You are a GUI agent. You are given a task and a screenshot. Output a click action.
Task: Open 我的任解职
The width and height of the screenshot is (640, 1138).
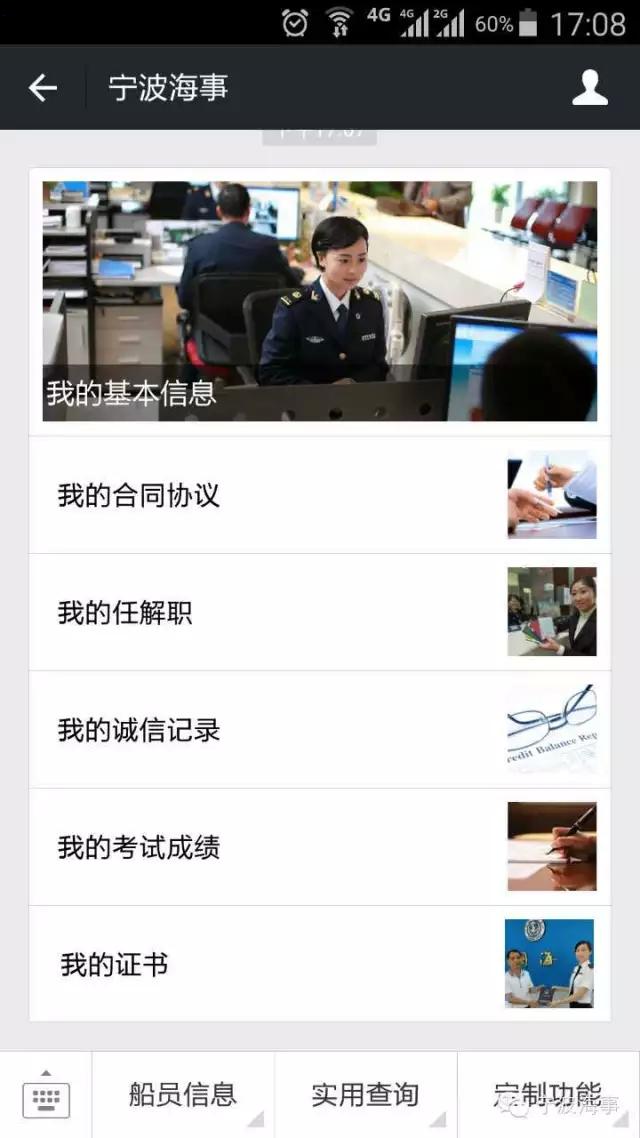click(320, 612)
